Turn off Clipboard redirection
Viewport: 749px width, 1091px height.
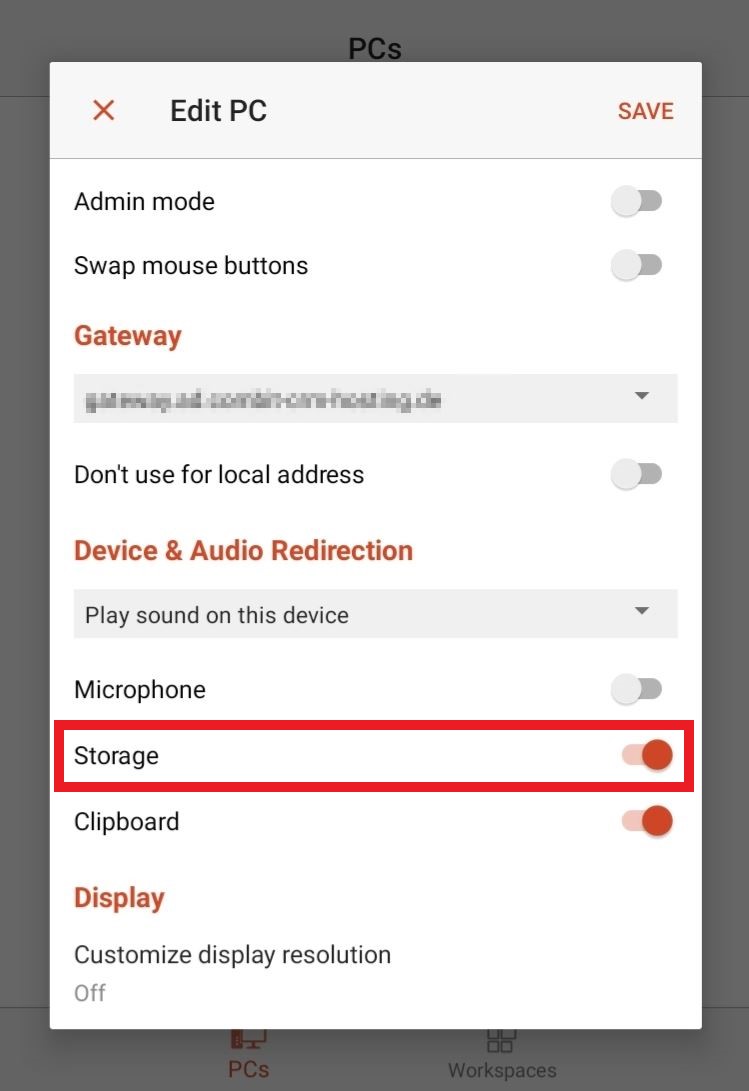pos(646,822)
